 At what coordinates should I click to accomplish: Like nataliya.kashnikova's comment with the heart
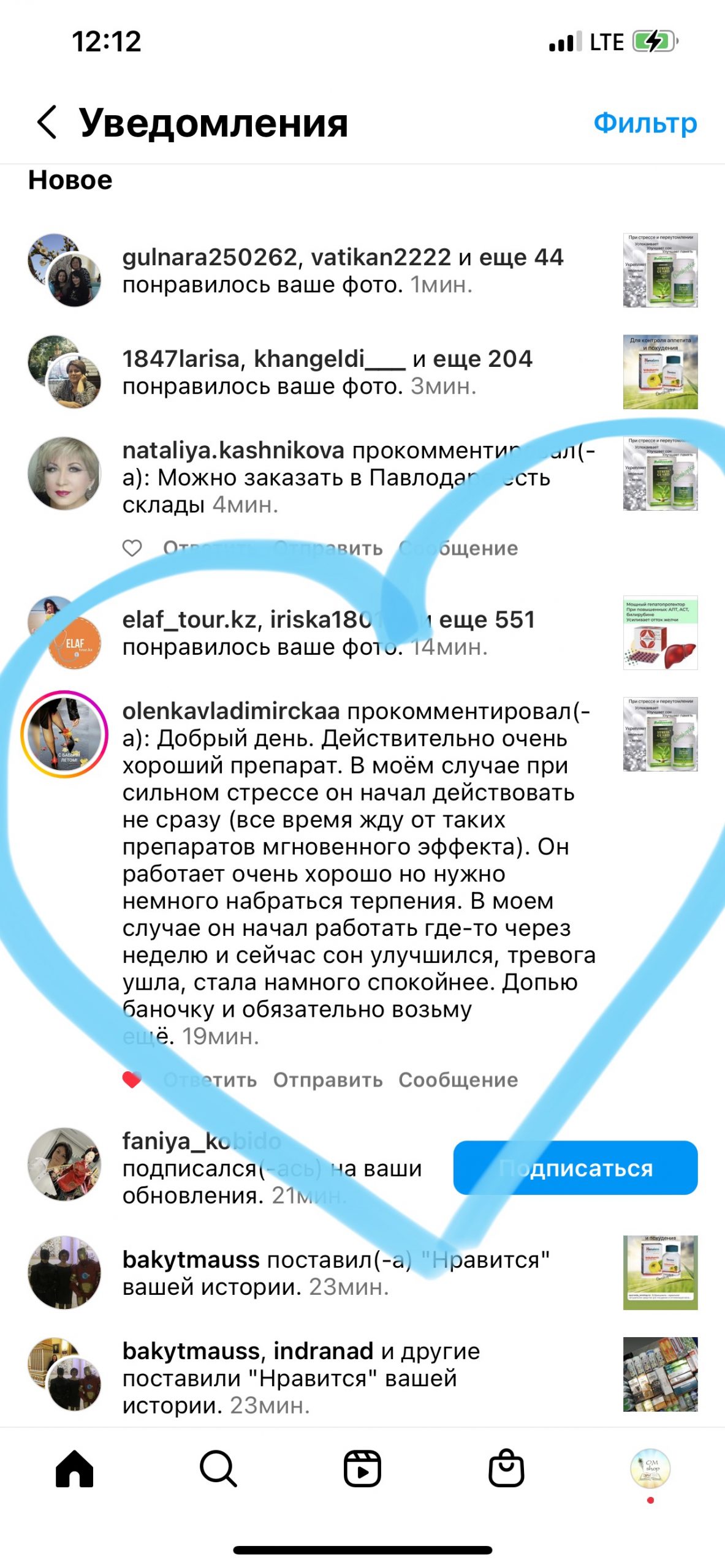coord(132,548)
